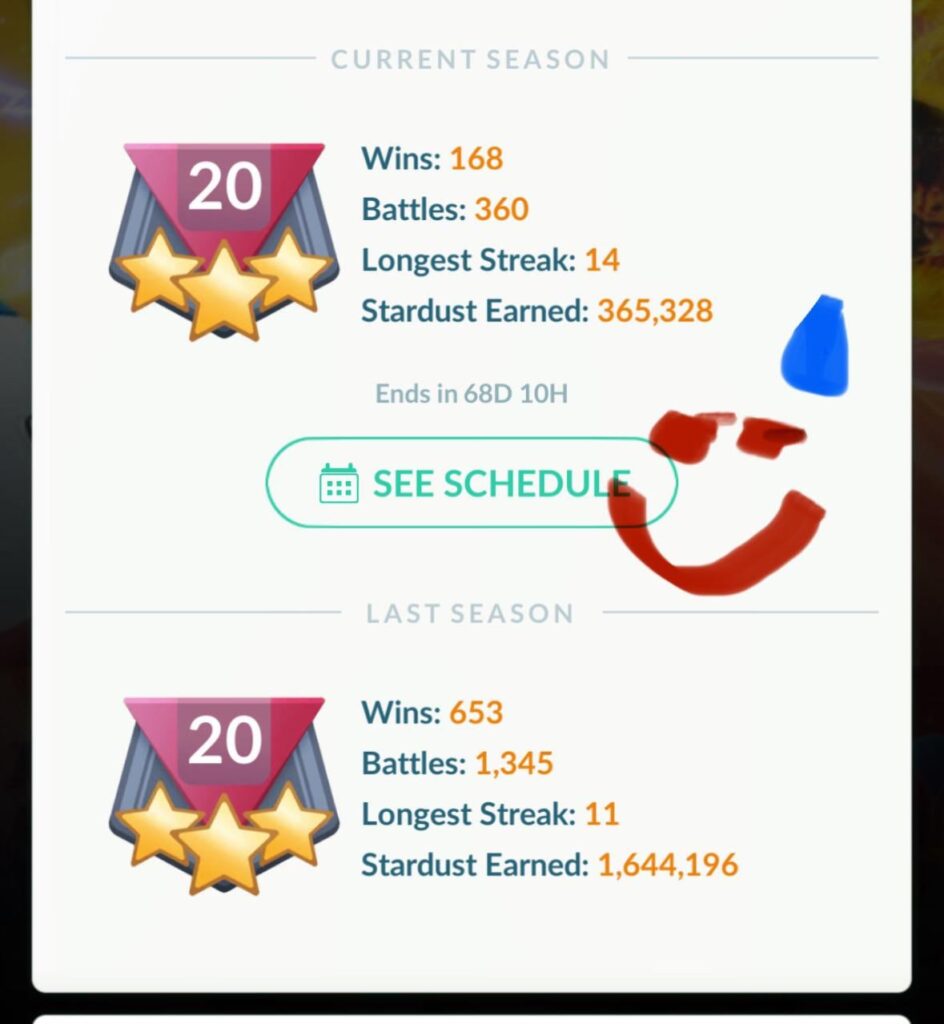Tap the Stardust Earned value 365,328
The width and height of the screenshot is (944, 1024).
(655, 311)
